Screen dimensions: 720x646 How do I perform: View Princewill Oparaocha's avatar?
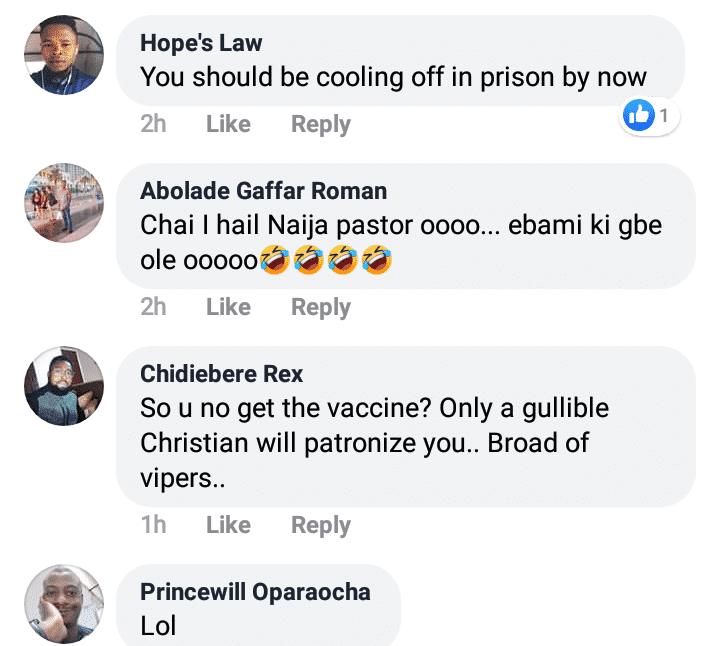(64, 604)
